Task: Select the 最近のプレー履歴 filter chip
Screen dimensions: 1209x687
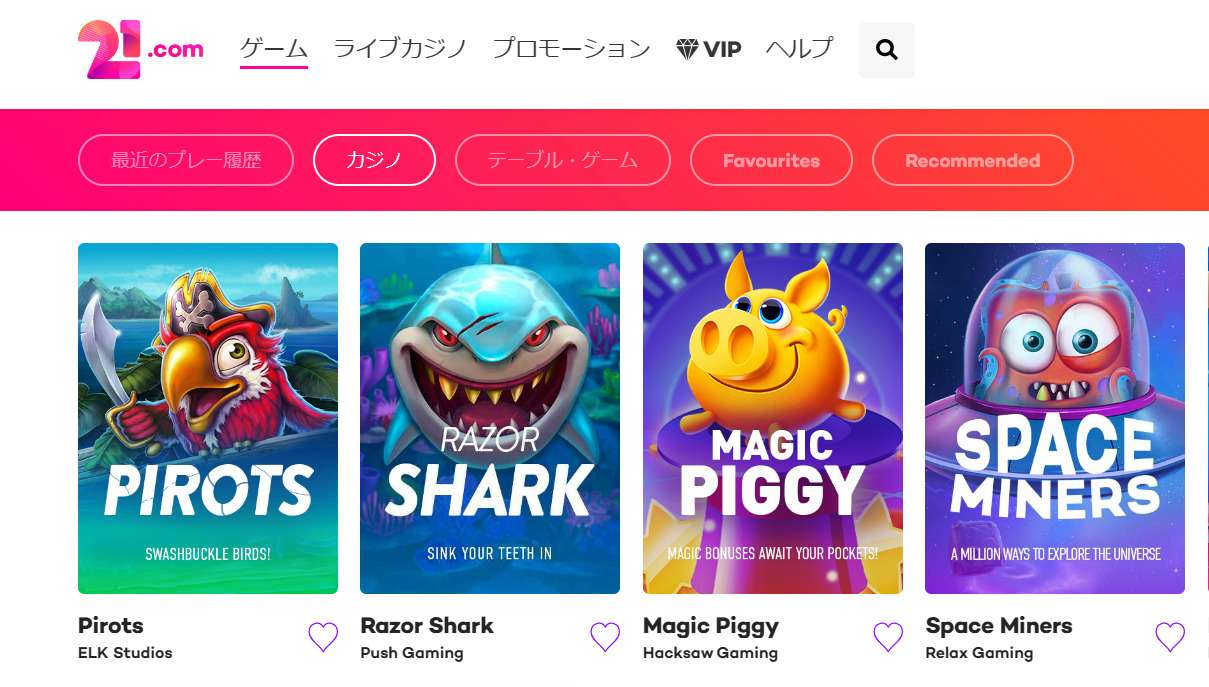Action: click(186, 160)
